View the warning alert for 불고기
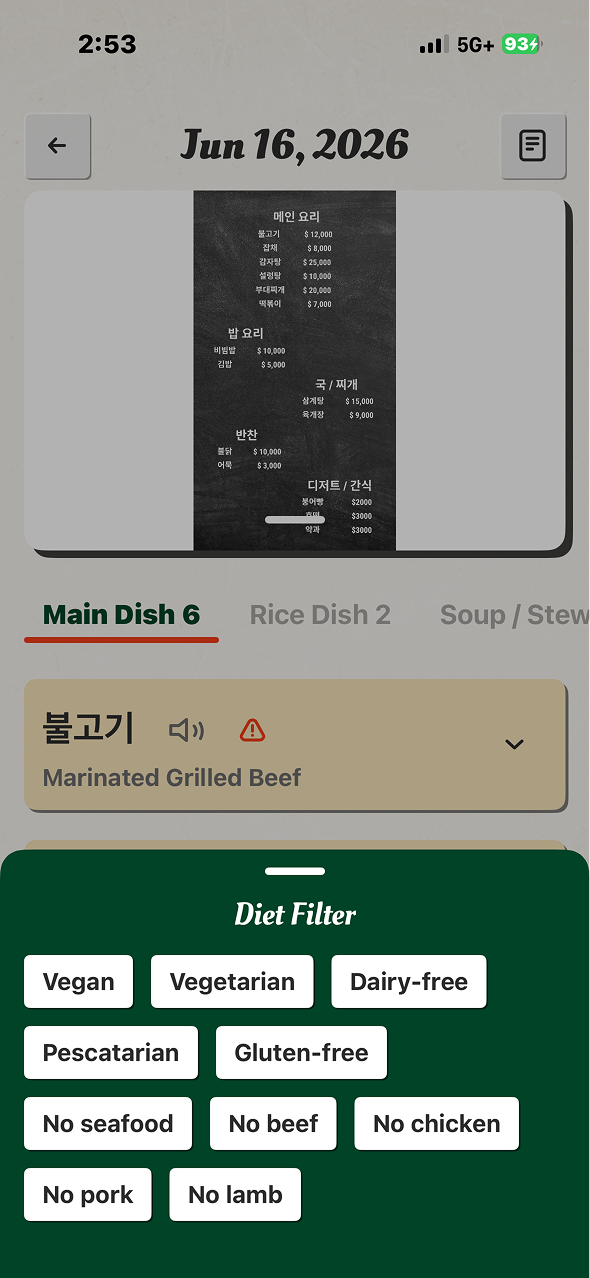This screenshot has height=1278, width=590. pos(253,731)
